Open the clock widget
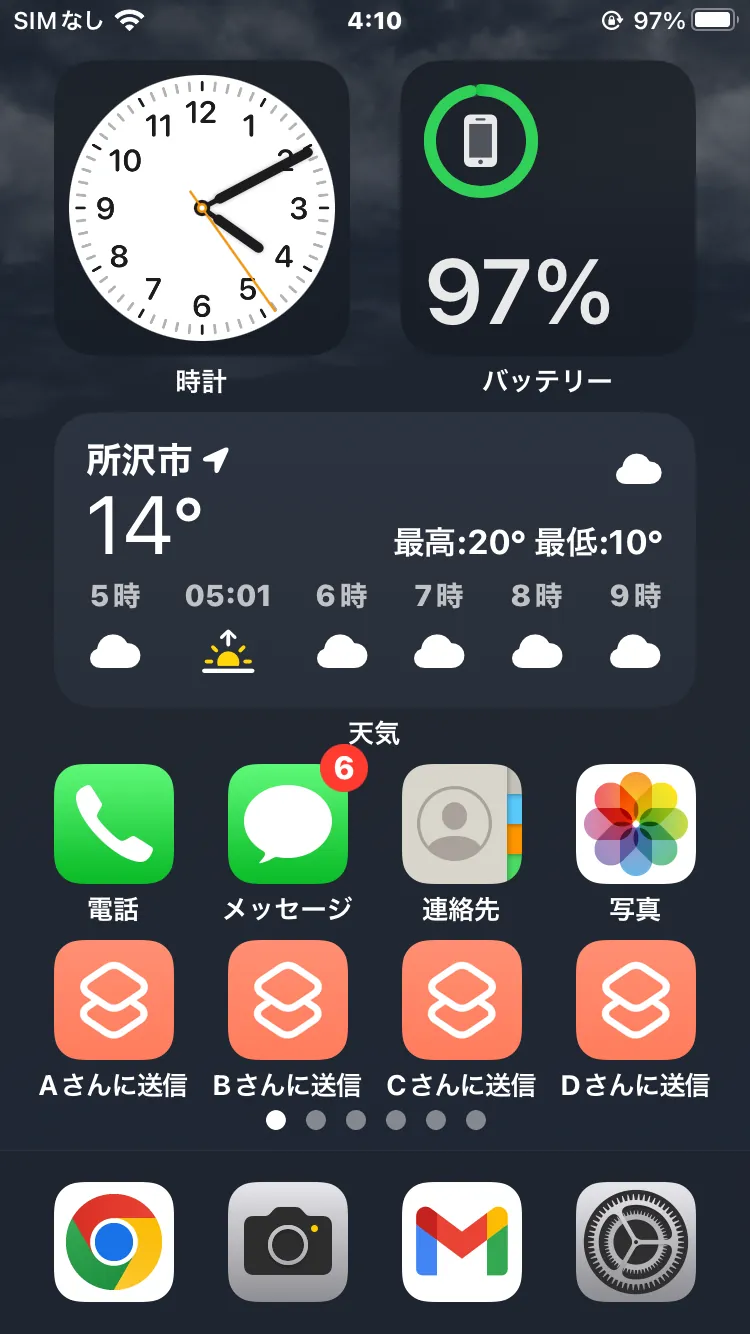 pos(201,208)
